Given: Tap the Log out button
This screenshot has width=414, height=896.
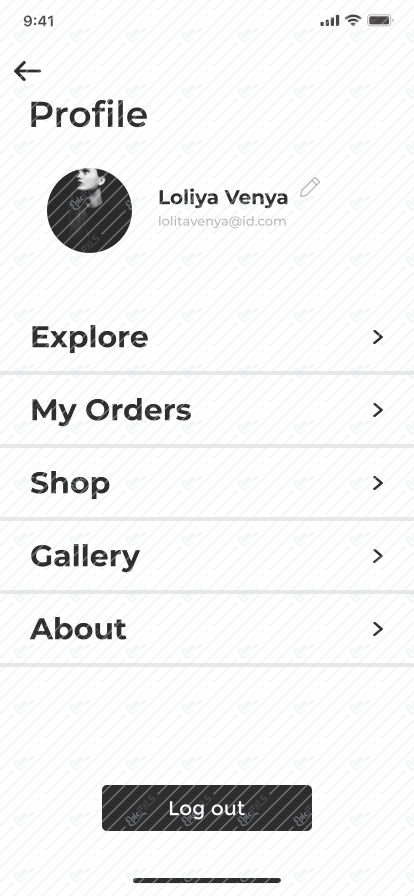Looking at the screenshot, I should tap(207, 808).
